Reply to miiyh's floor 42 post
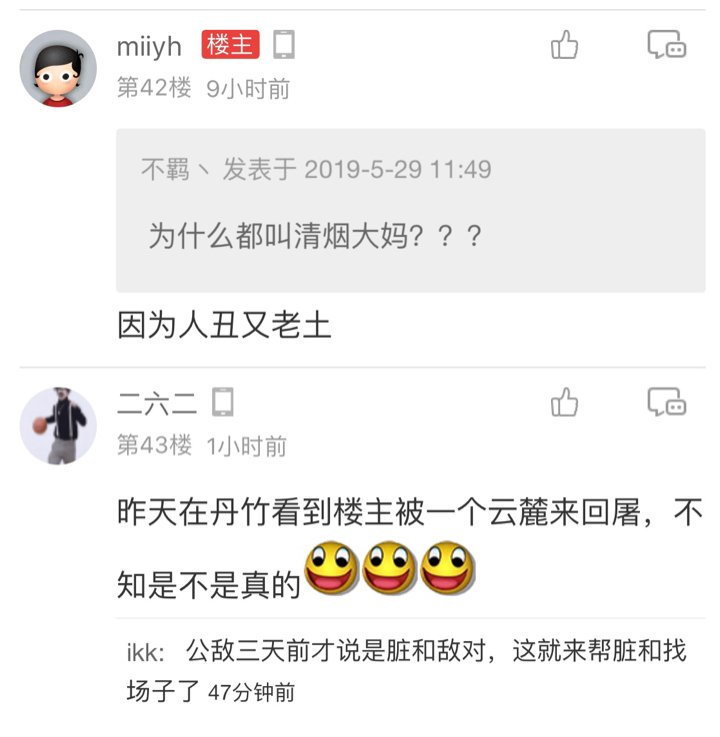This screenshot has height=737, width=720. (666, 45)
